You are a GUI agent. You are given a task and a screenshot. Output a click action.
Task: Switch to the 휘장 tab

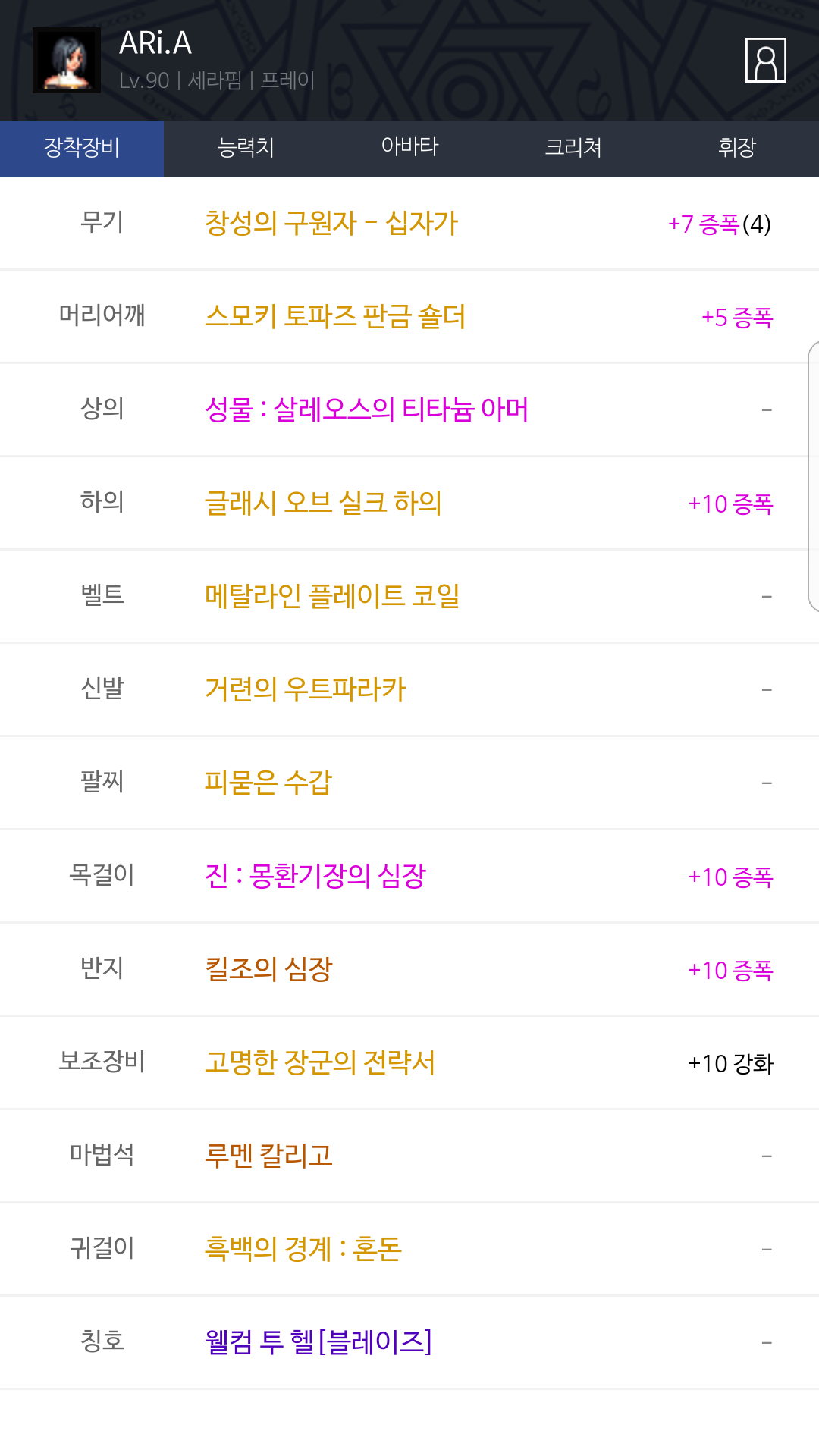(x=737, y=147)
